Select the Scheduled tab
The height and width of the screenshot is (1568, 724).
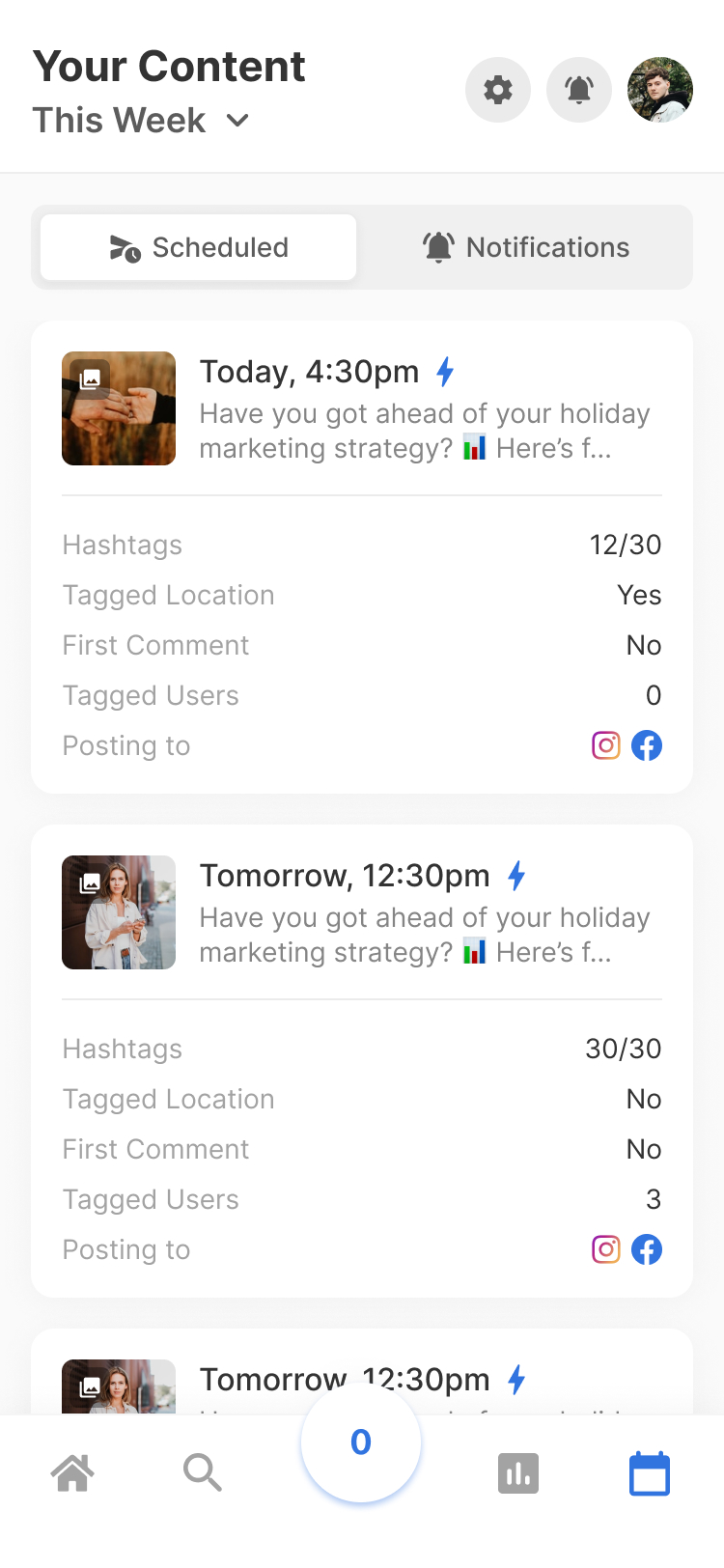(x=197, y=247)
